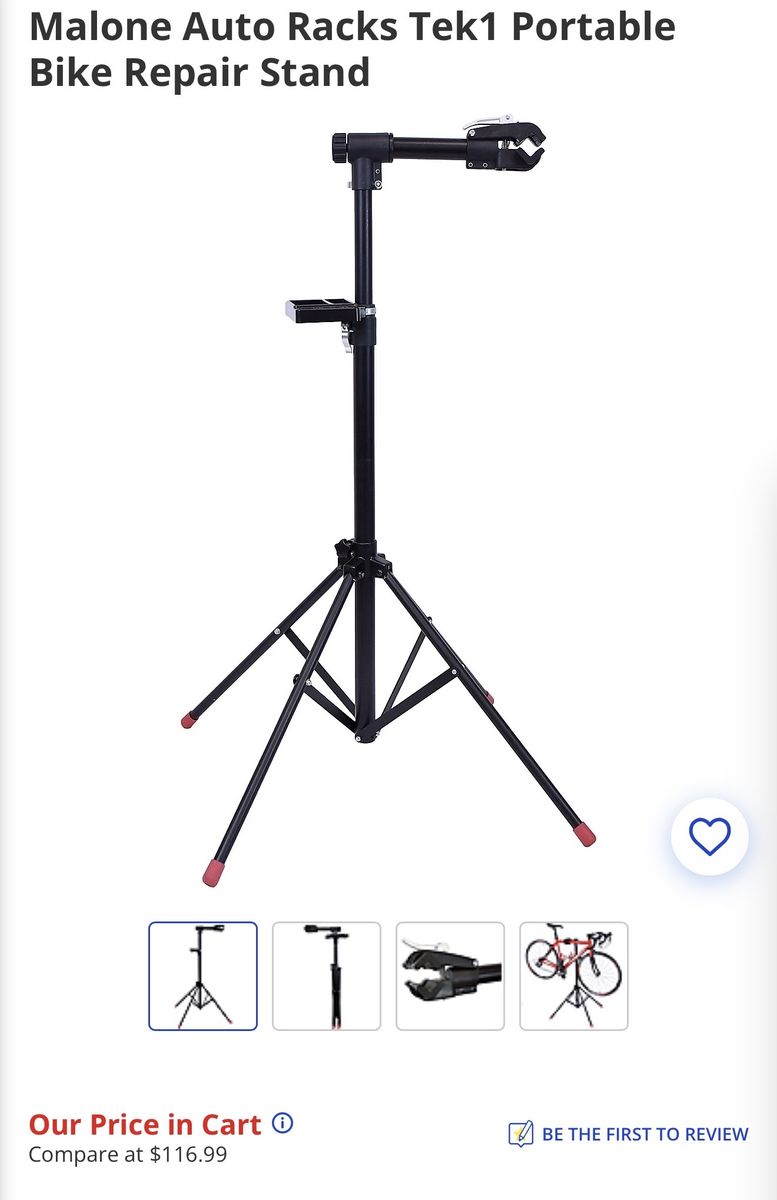Tap Be the First to Review link
The height and width of the screenshot is (1200, 777).
point(644,1134)
